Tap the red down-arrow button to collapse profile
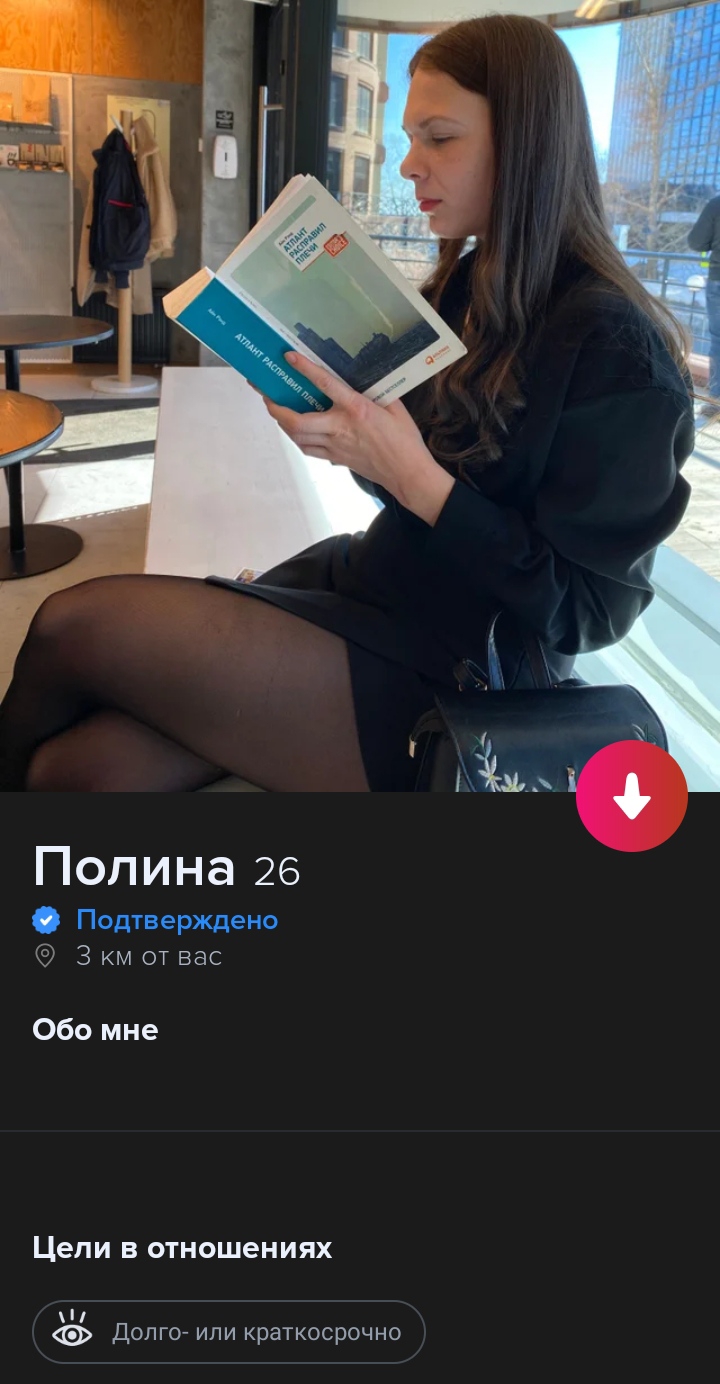 (632, 796)
